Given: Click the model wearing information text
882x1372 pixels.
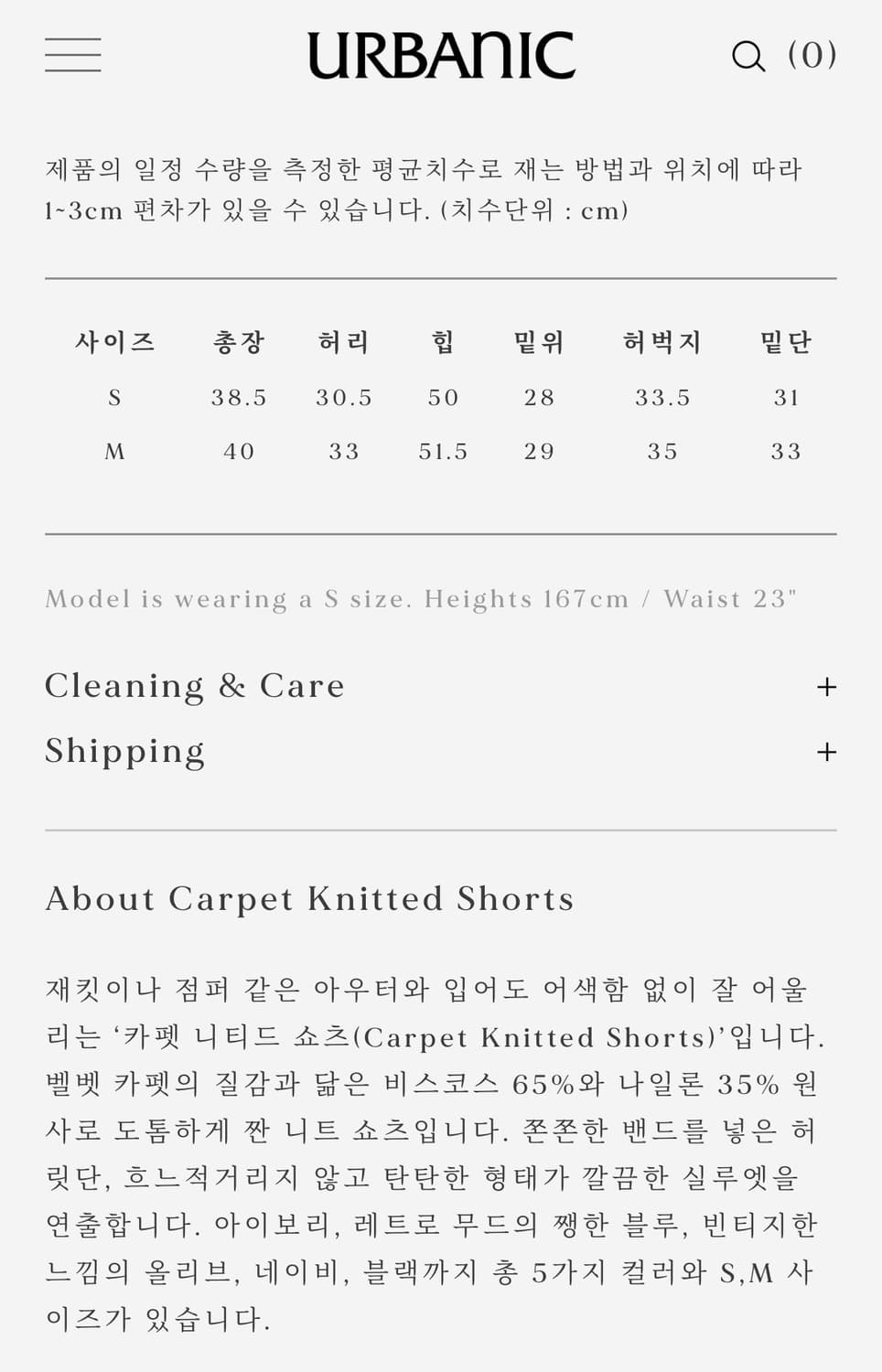Looking at the screenshot, I should [x=421, y=598].
